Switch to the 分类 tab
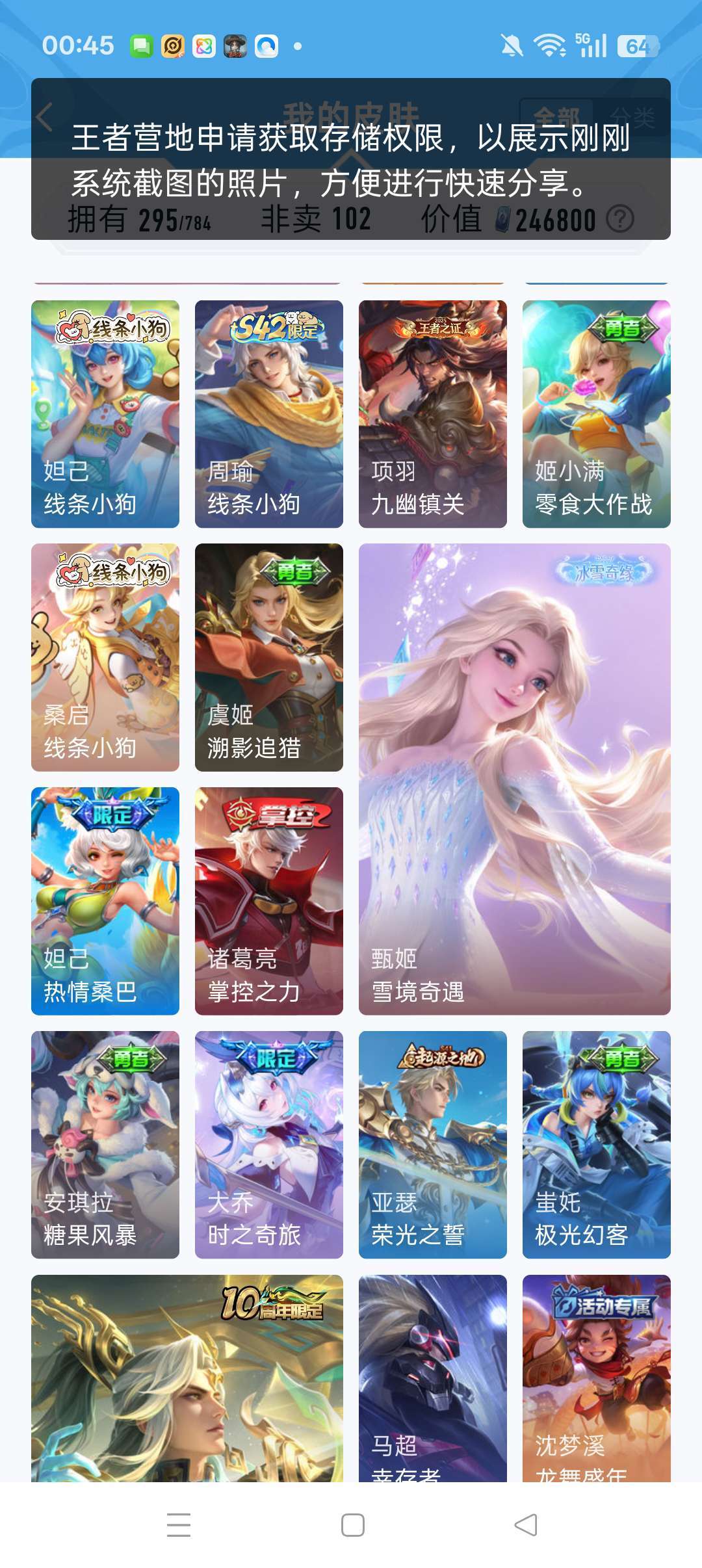702x1568 pixels. (632, 118)
